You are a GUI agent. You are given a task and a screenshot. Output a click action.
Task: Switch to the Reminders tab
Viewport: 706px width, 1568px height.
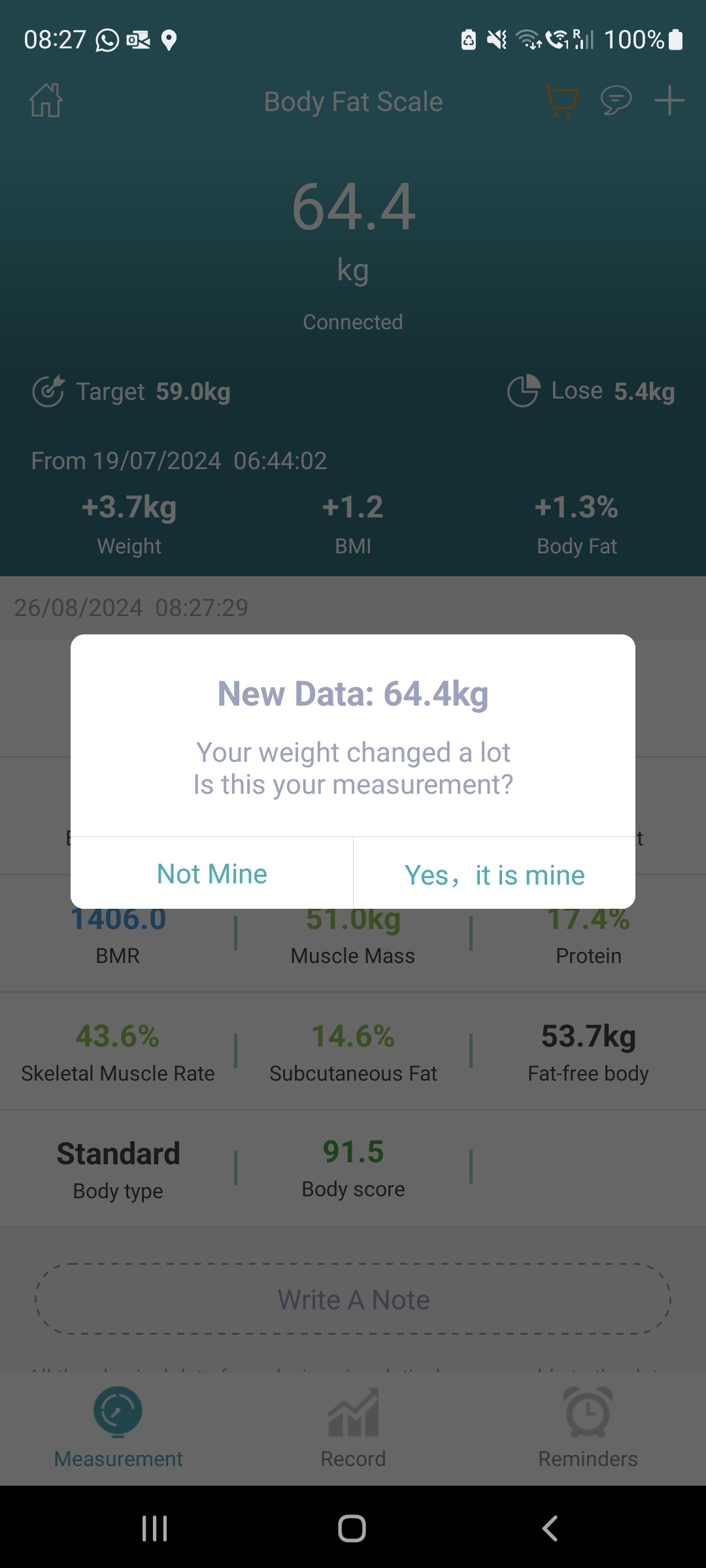pyautogui.click(x=588, y=1428)
